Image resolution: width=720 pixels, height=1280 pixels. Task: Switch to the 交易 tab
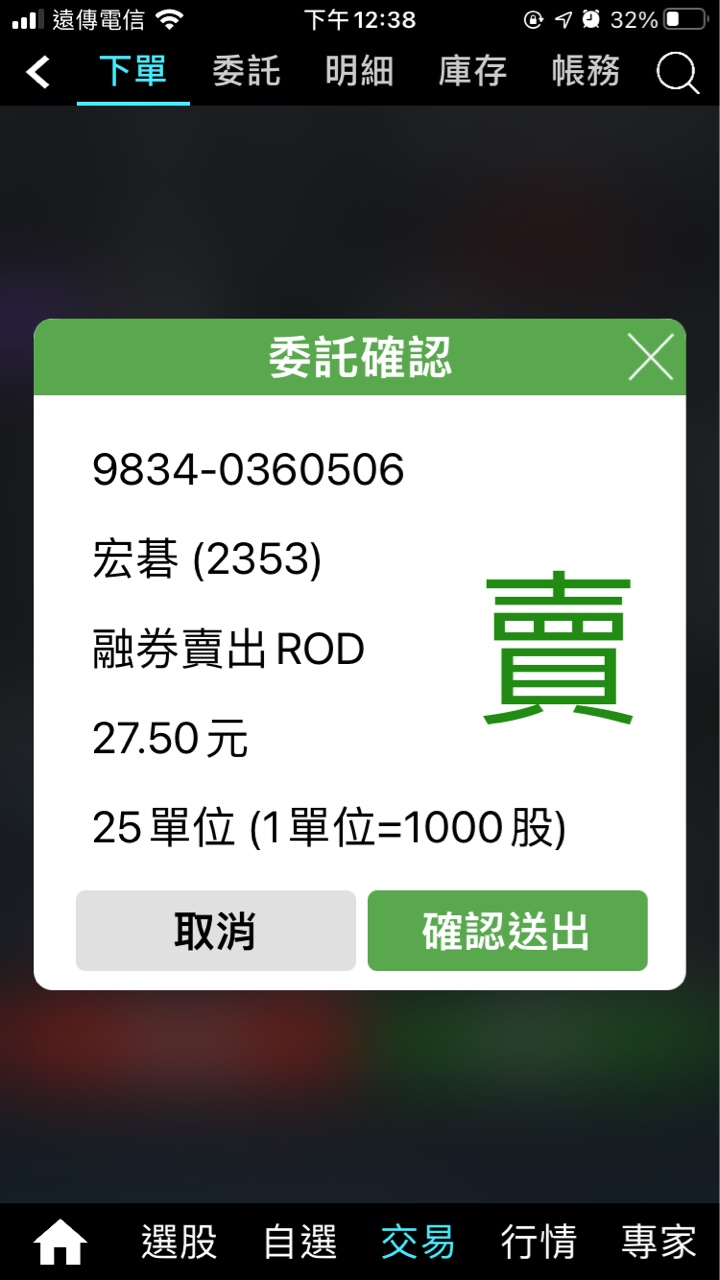coord(418,1243)
